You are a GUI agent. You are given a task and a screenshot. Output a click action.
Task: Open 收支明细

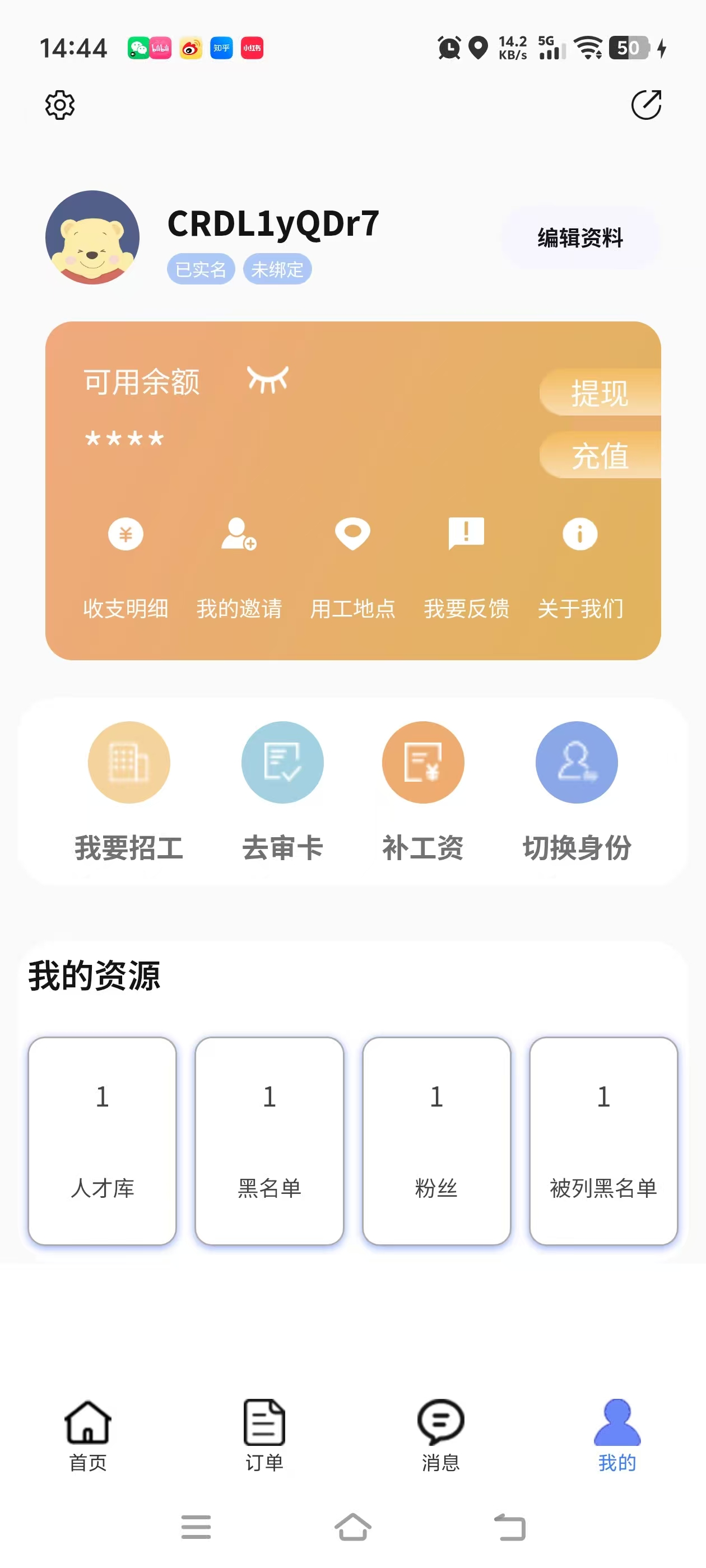coord(126,567)
